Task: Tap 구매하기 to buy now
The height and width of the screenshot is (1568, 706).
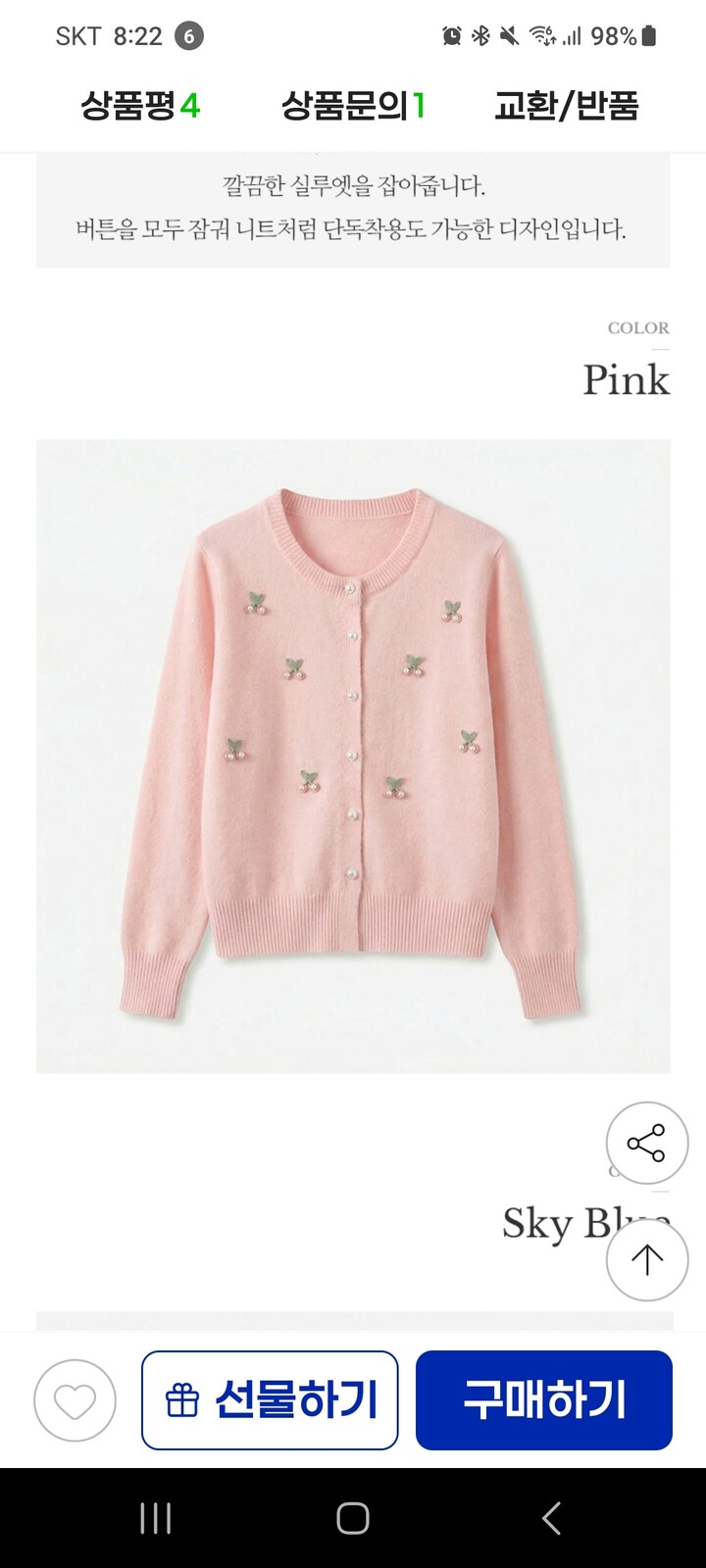Action: pos(544,1400)
